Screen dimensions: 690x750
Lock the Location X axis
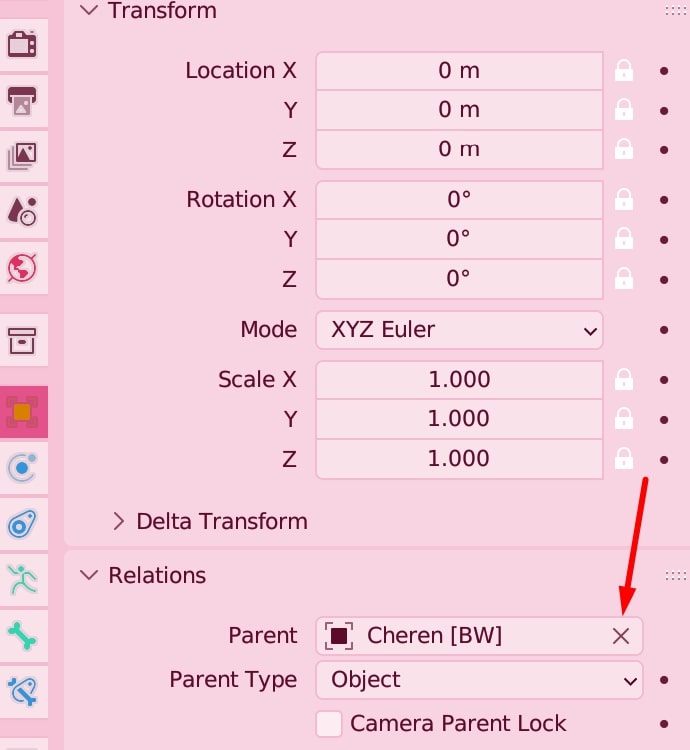coord(624,71)
